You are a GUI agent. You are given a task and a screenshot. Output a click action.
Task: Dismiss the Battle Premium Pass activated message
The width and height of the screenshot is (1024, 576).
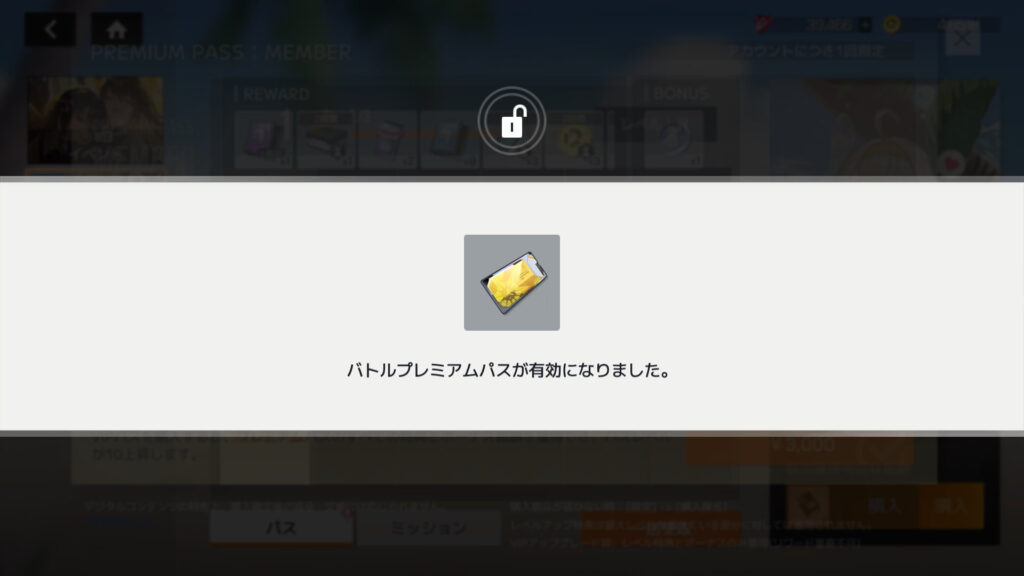point(512,398)
